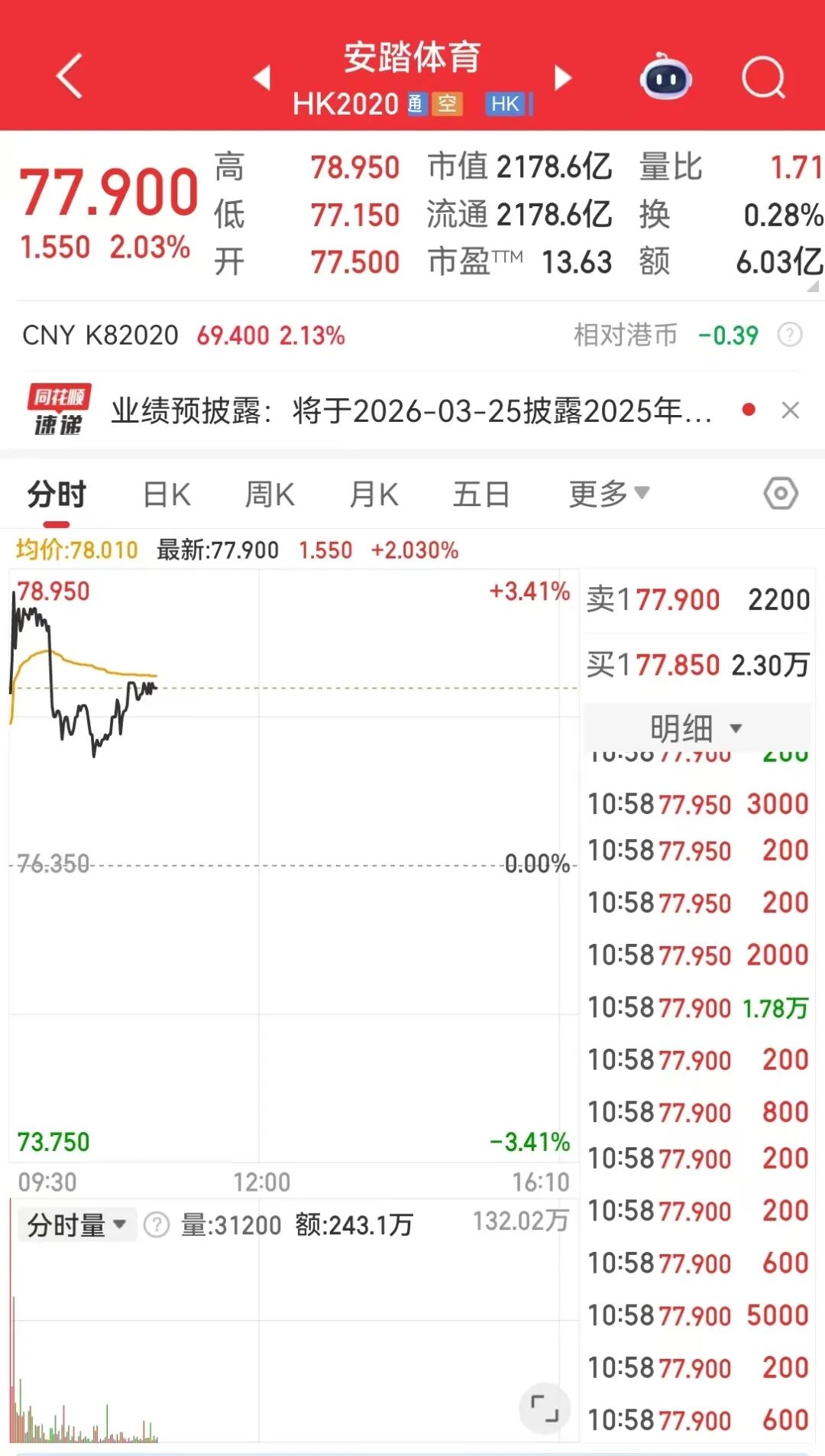The image size is (825, 1456).
Task: Open the 更多 chart type dropdown
Action: coord(606,494)
